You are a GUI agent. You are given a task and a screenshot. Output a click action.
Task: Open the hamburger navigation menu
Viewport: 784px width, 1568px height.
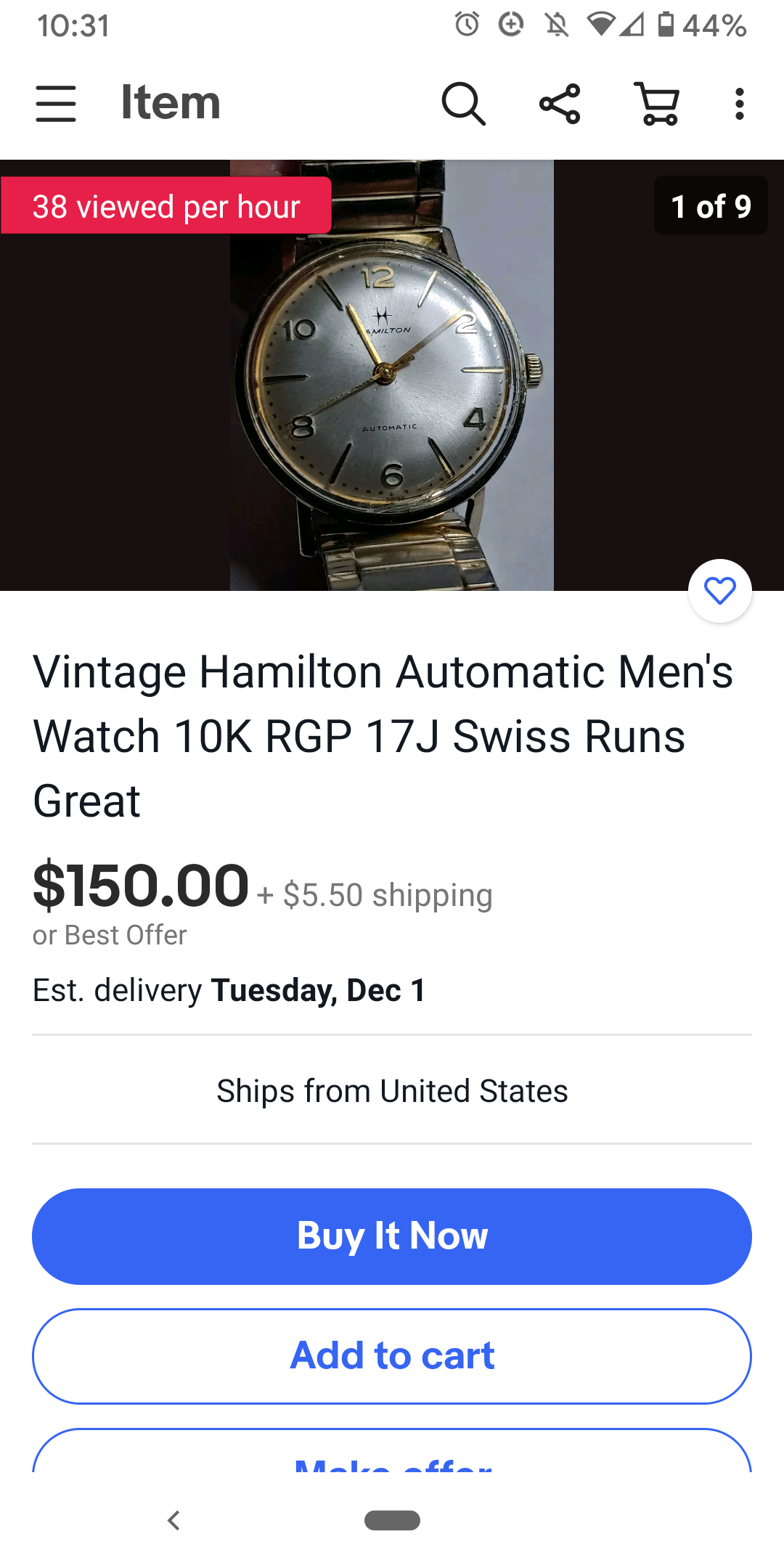coord(56,103)
